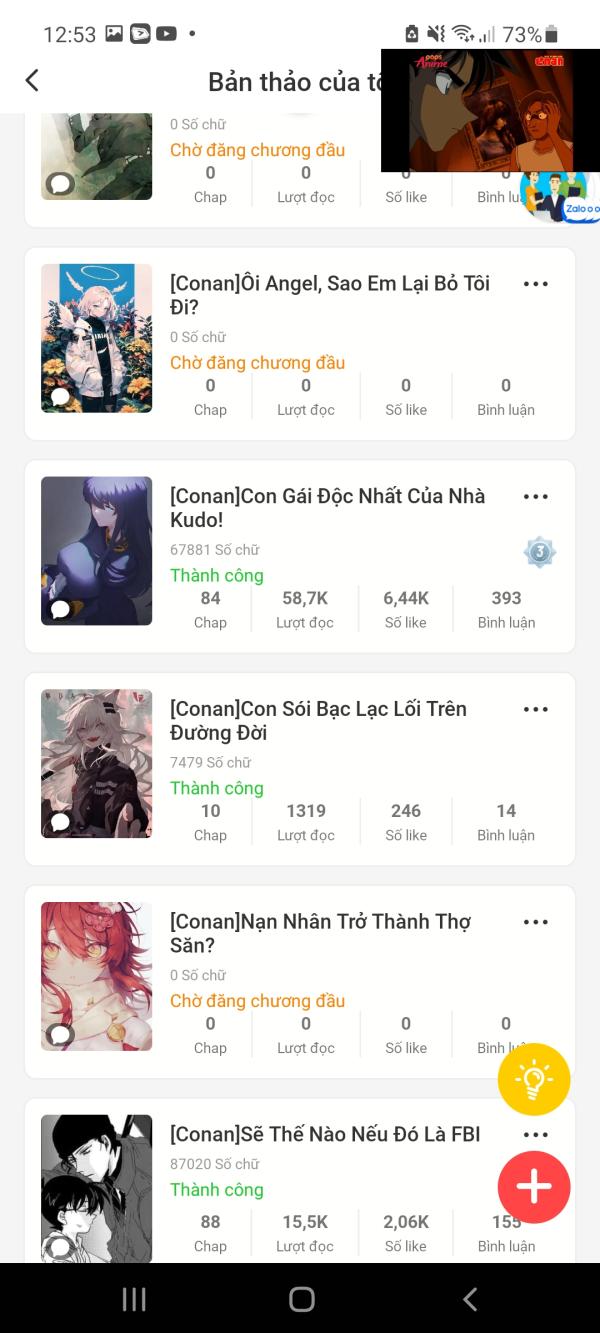
Task: Open options for Nạn Nhân Trở Thành Thợ Săn
Action: pos(536,922)
